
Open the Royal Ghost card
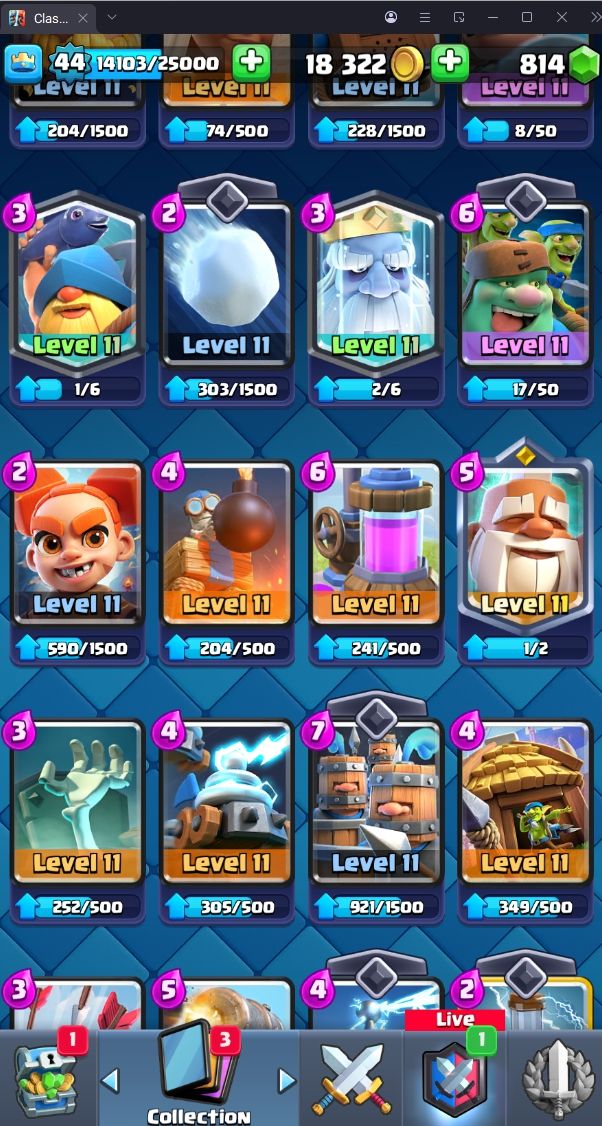click(x=376, y=290)
